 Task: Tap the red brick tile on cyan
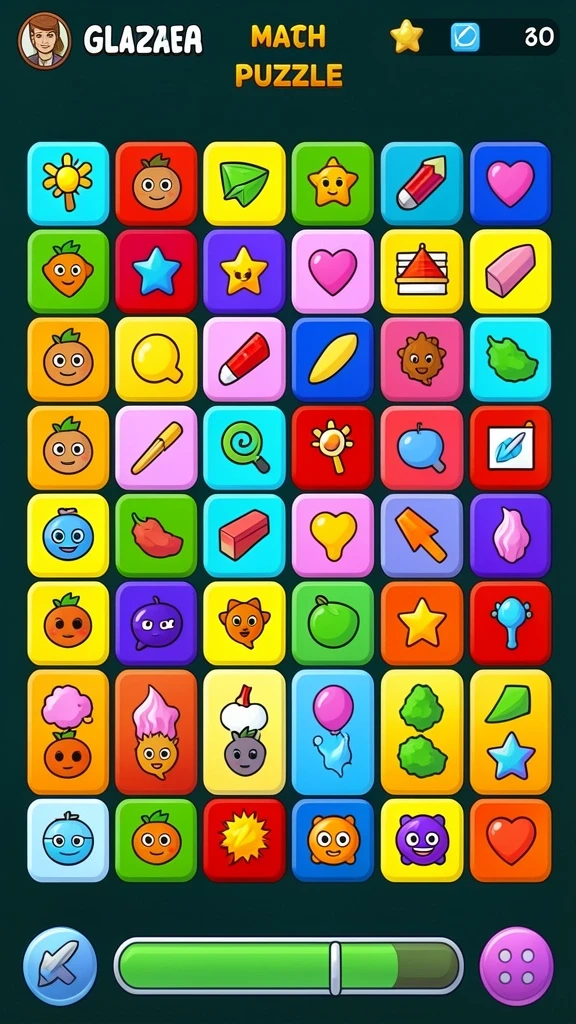[244, 536]
